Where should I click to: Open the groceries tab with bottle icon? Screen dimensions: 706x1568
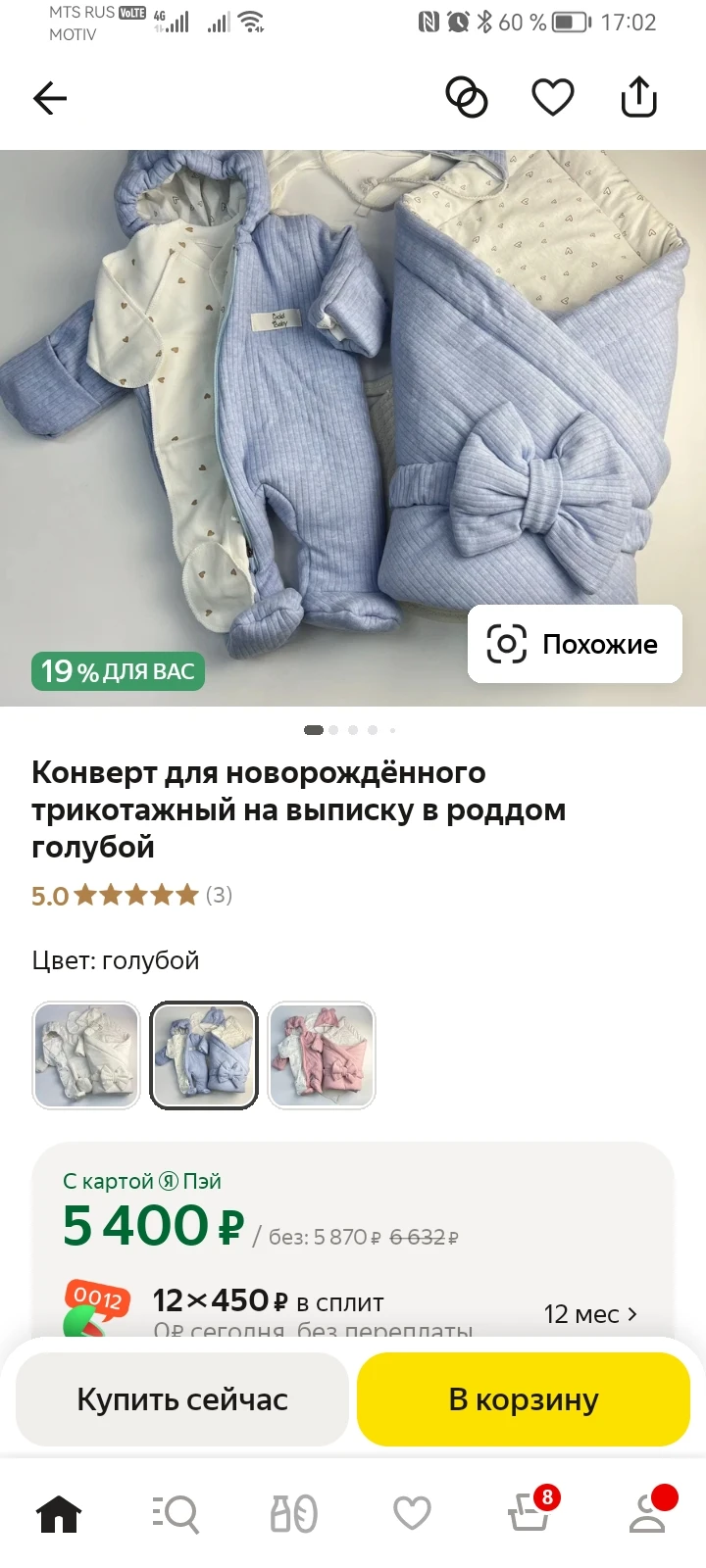pos(294,1513)
